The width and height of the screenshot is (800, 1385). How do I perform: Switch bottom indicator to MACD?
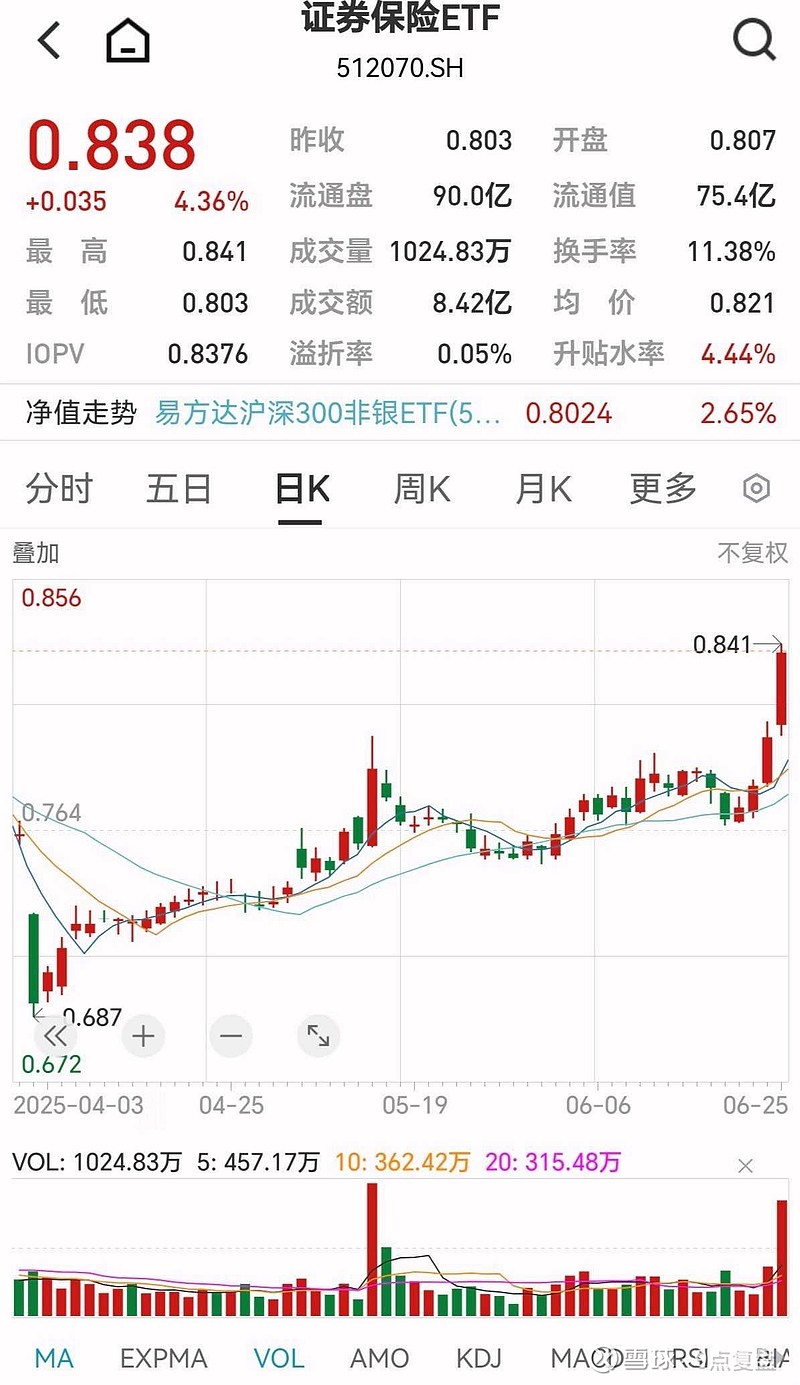[x=581, y=1358]
